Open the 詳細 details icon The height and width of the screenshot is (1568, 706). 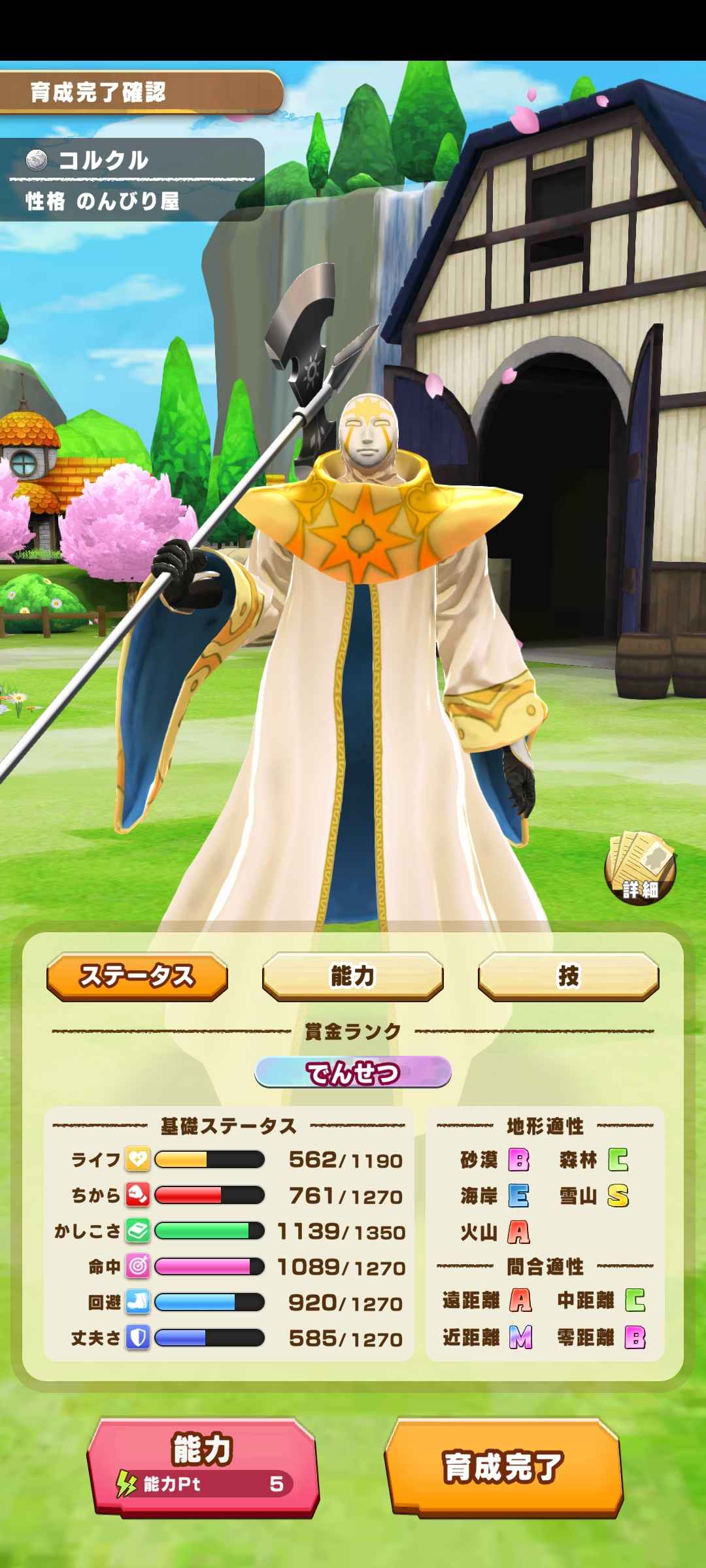pyautogui.click(x=640, y=869)
